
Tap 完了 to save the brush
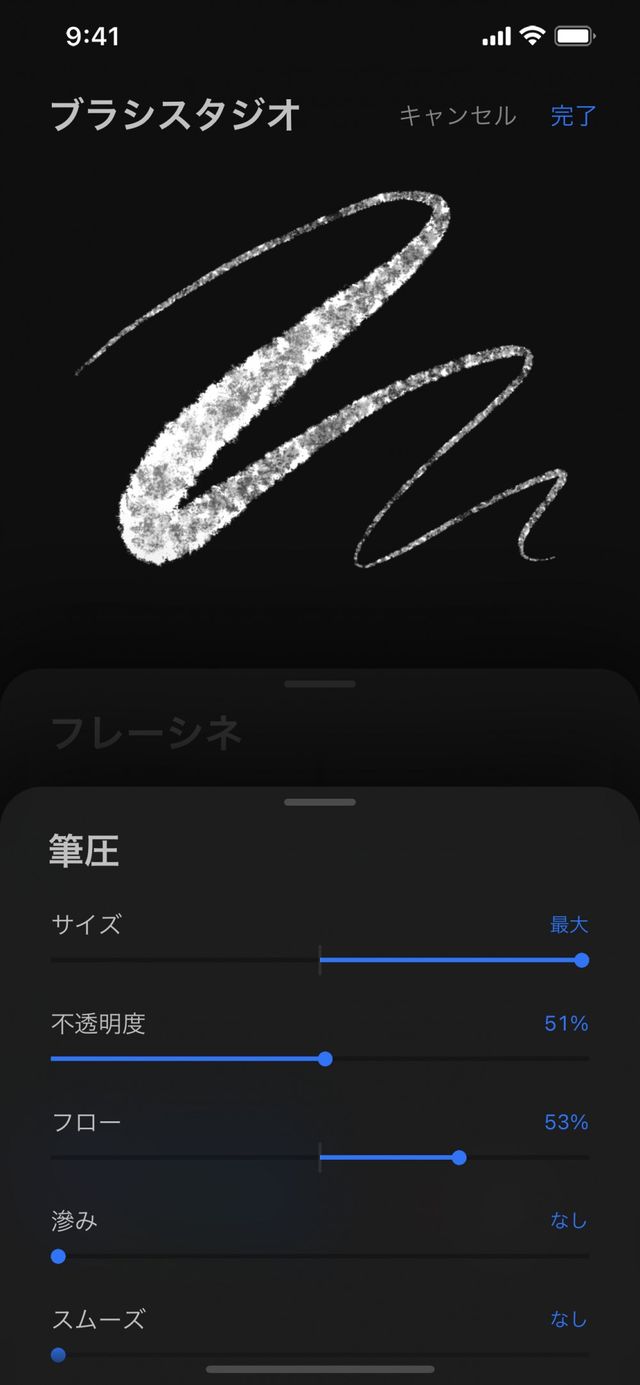click(x=573, y=116)
